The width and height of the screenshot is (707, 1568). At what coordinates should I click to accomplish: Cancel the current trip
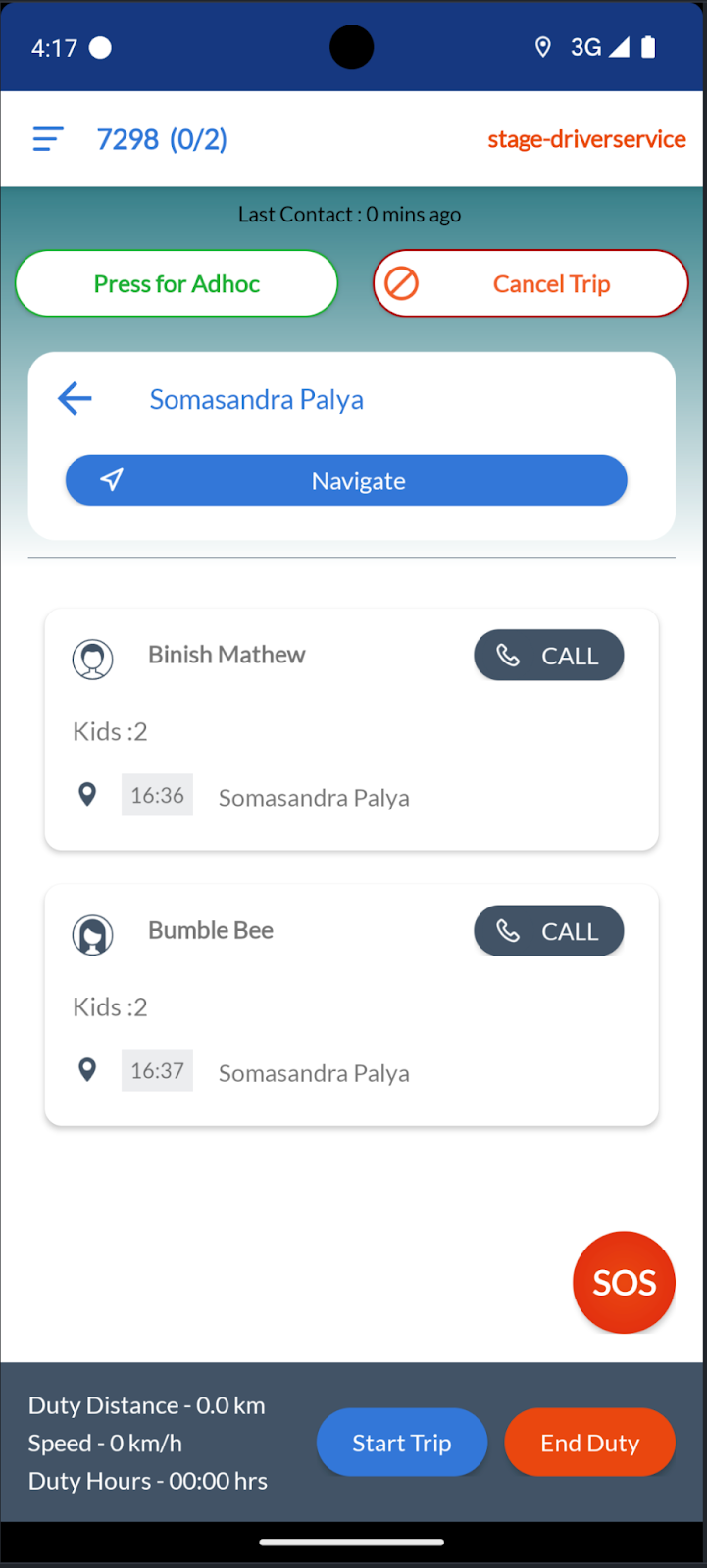(530, 283)
